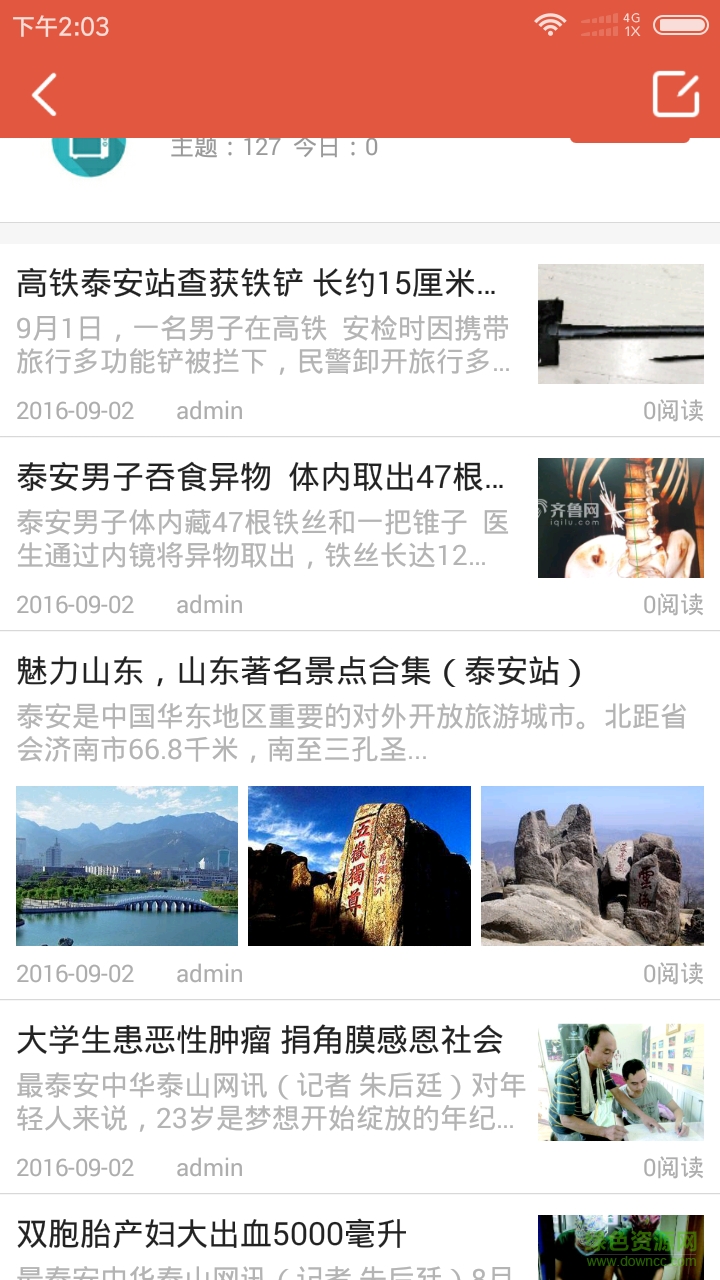Click the back arrow in the header
The image size is (720, 1280).
pos(42,95)
